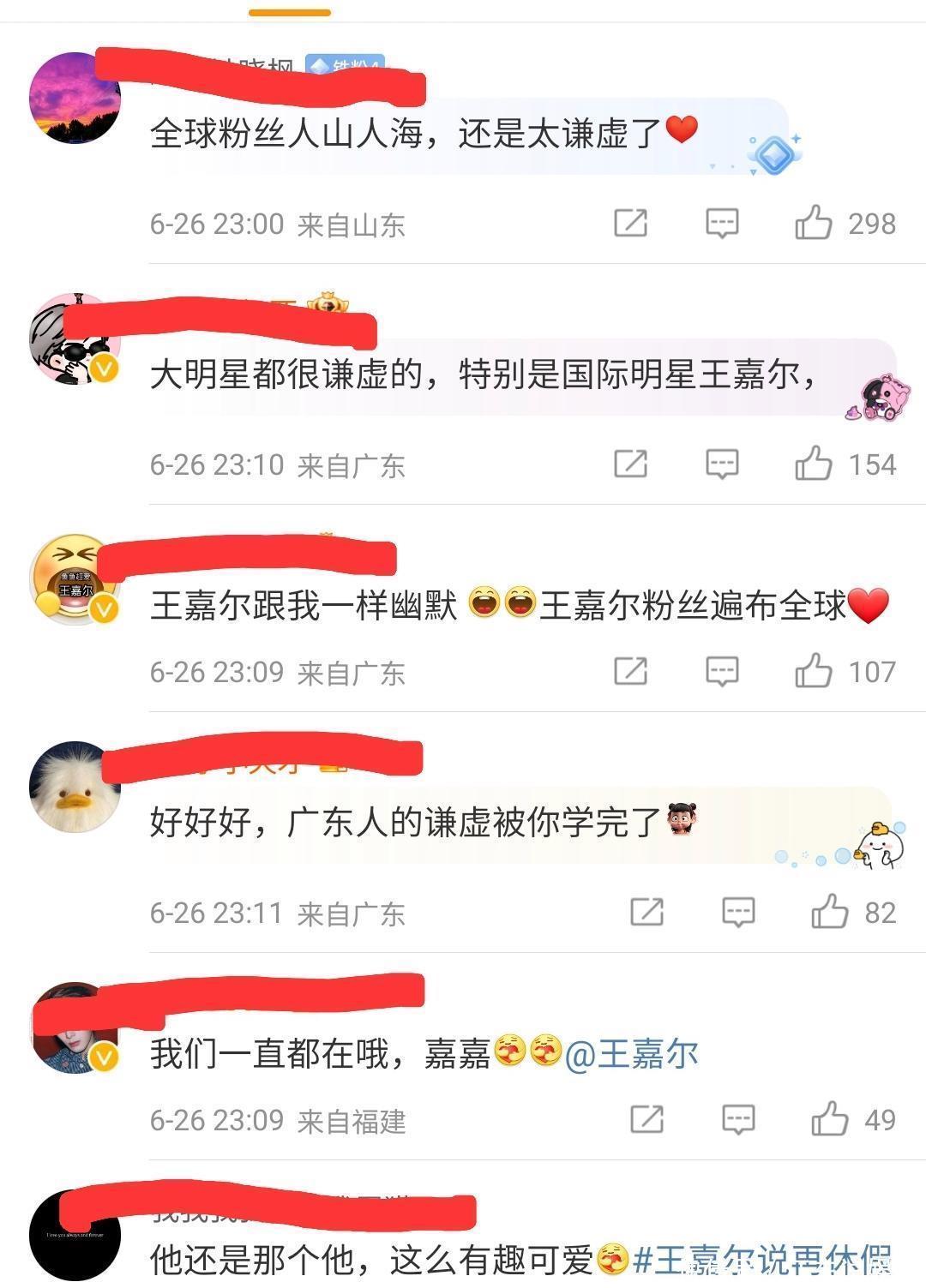Like the comment from 福建
The width and height of the screenshot is (926, 1288).
(x=829, y=1119)
